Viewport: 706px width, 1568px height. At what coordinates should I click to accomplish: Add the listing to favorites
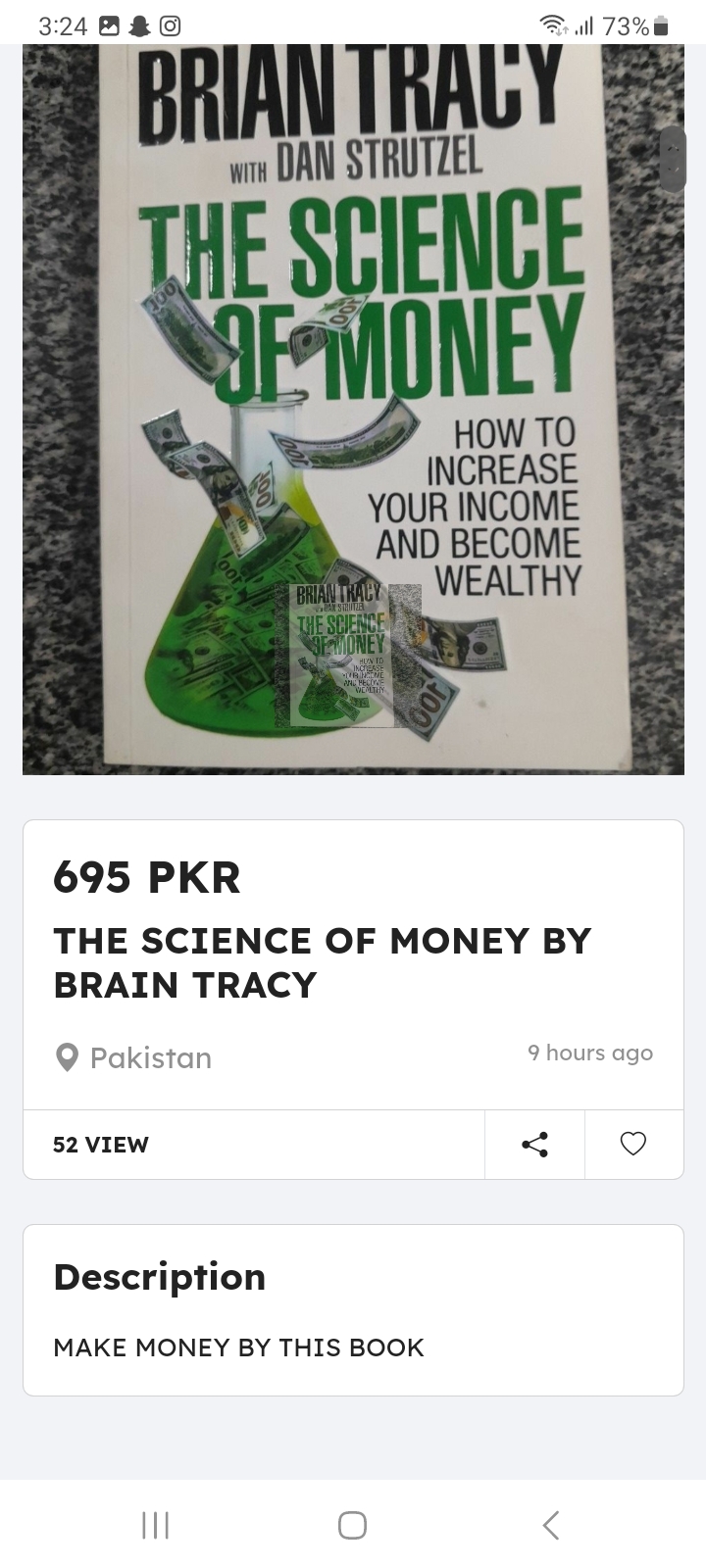(x=633, y=1144)
